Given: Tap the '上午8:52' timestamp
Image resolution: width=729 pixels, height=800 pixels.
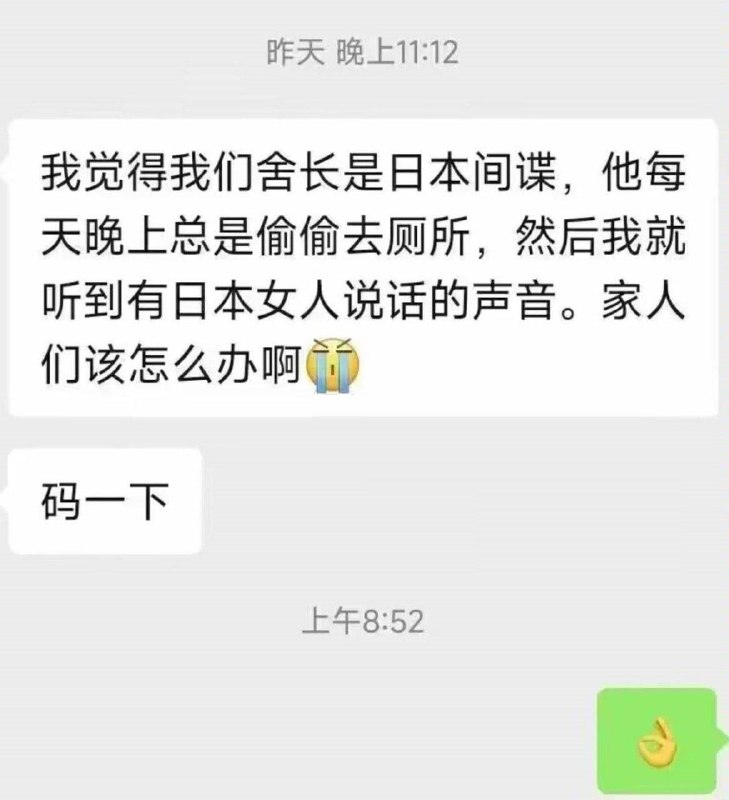Looking at the screenshot, I should (364, 618).
